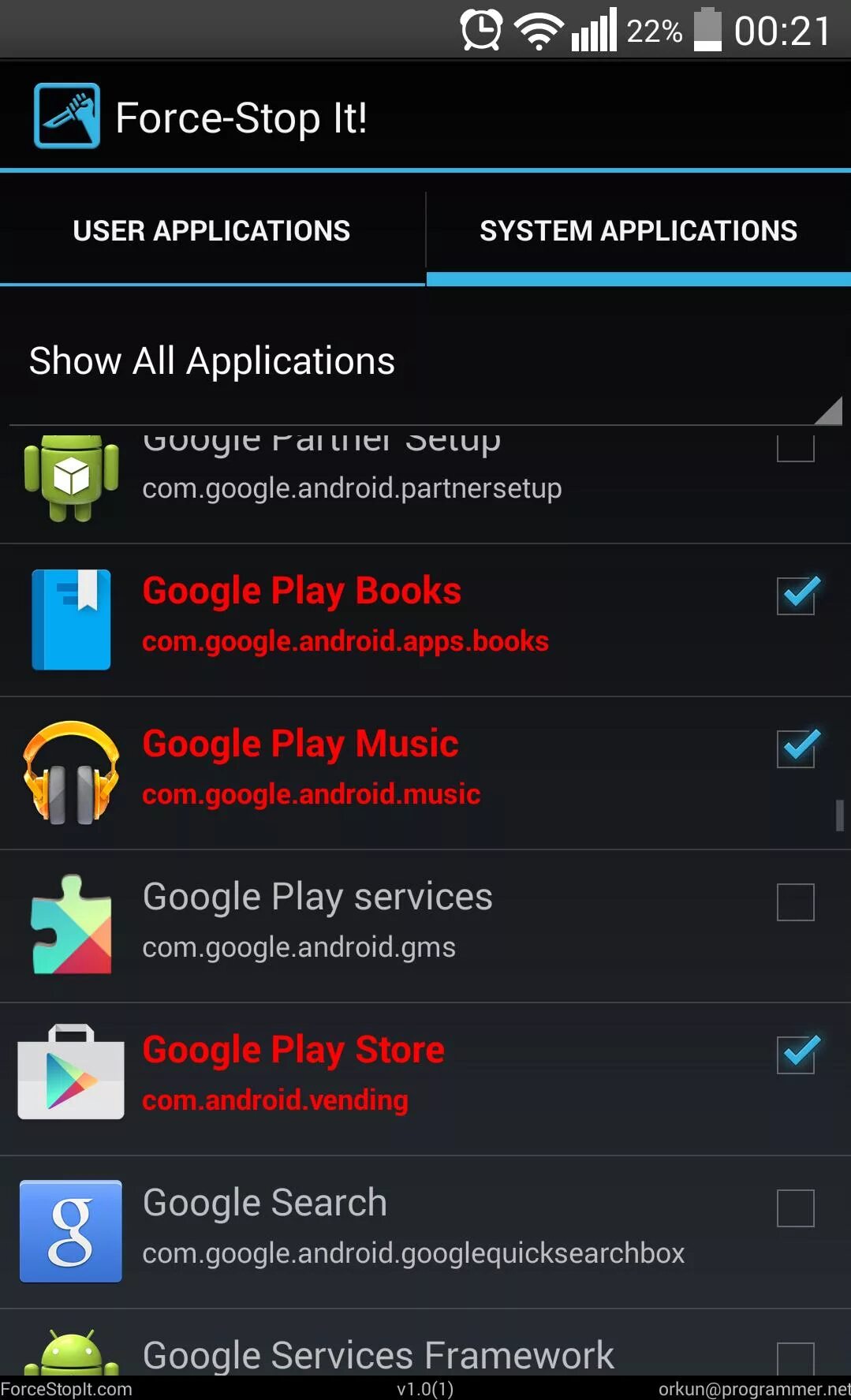Select the SYSTEM APPLICATIONS tab
The height and width of the screenshot is (1400, 851).
(639, 230)
